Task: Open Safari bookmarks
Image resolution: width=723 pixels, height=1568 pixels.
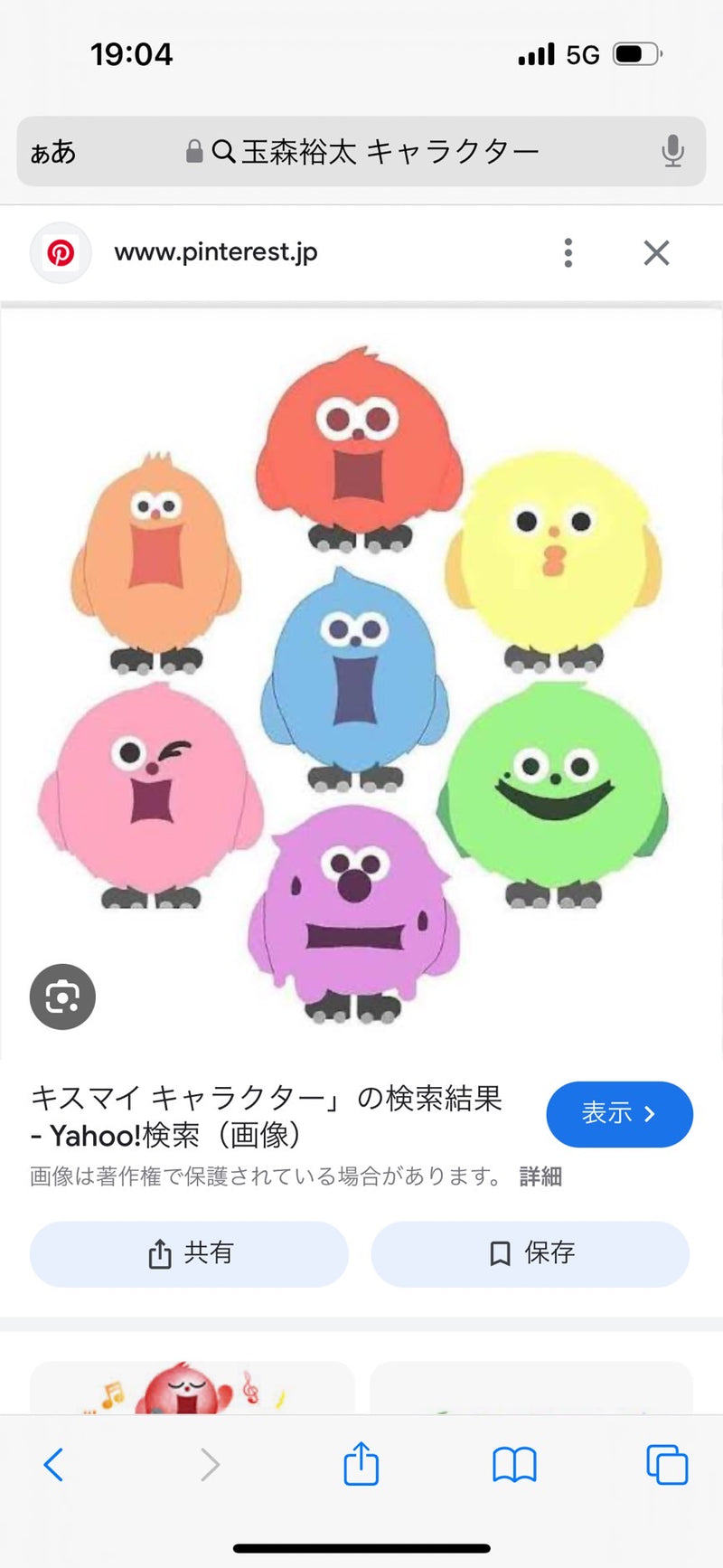Action: tap(514, 1464)
